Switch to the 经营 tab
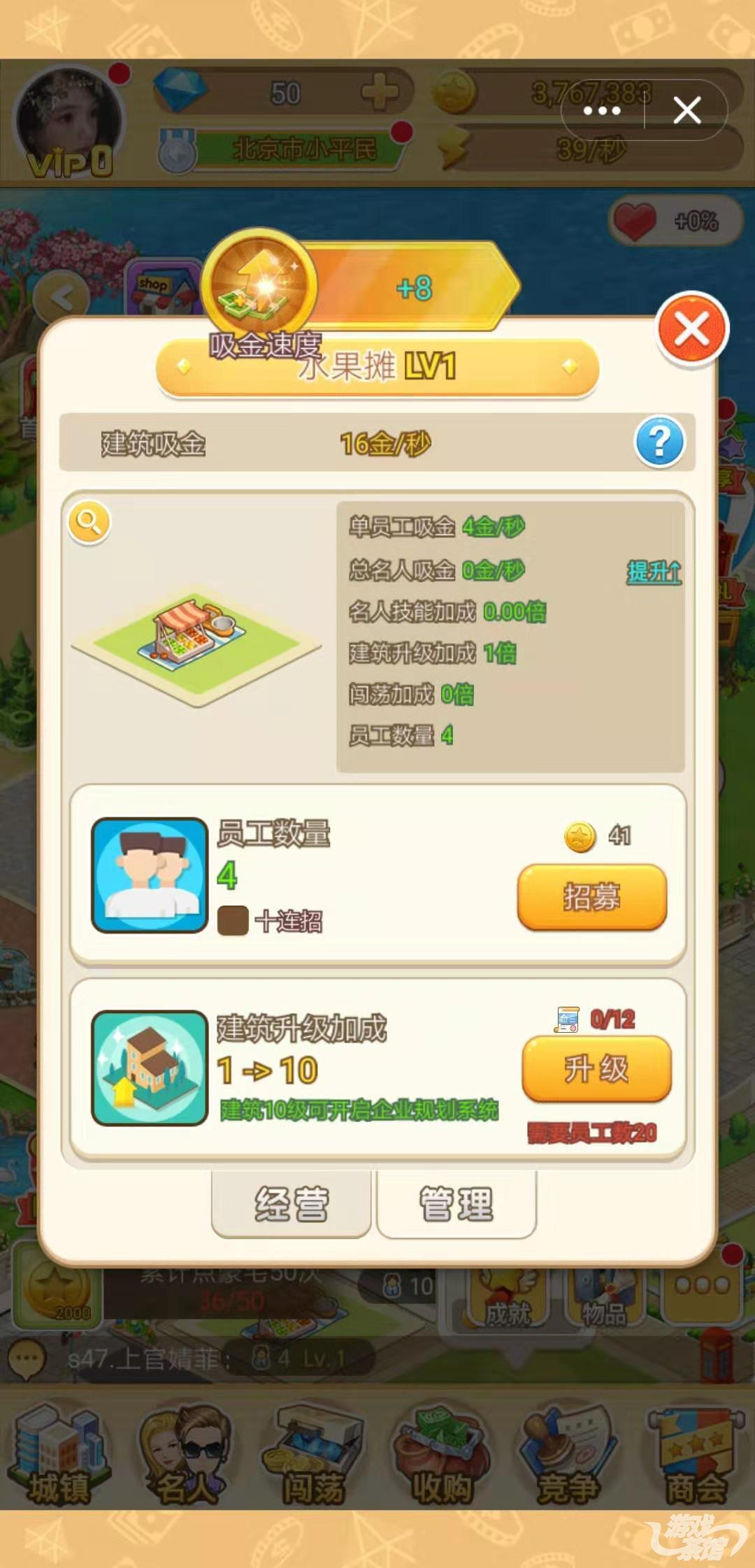 [x=291, y=1204]
